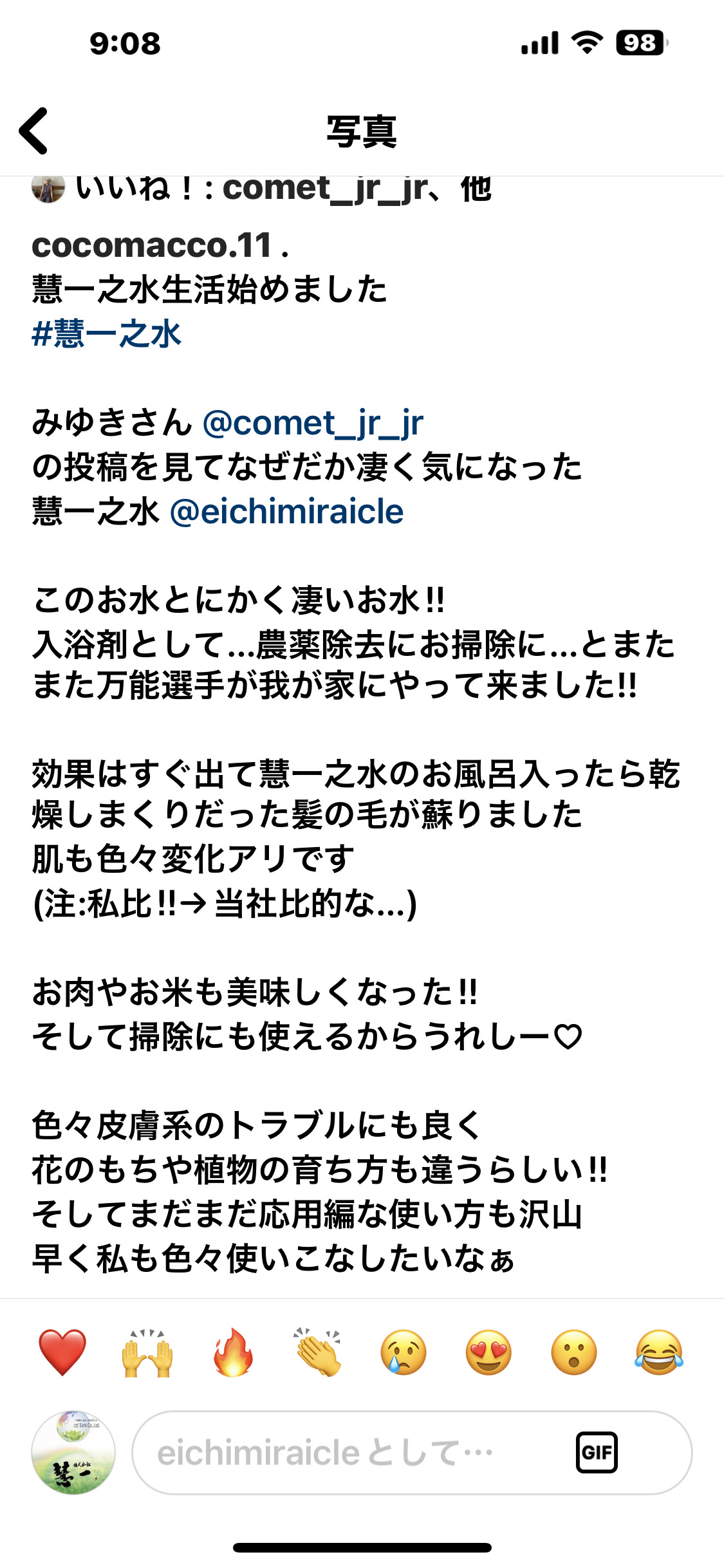
Task: Open the @comet_jr_jr mention in the caption
Action: pos(313,423)
